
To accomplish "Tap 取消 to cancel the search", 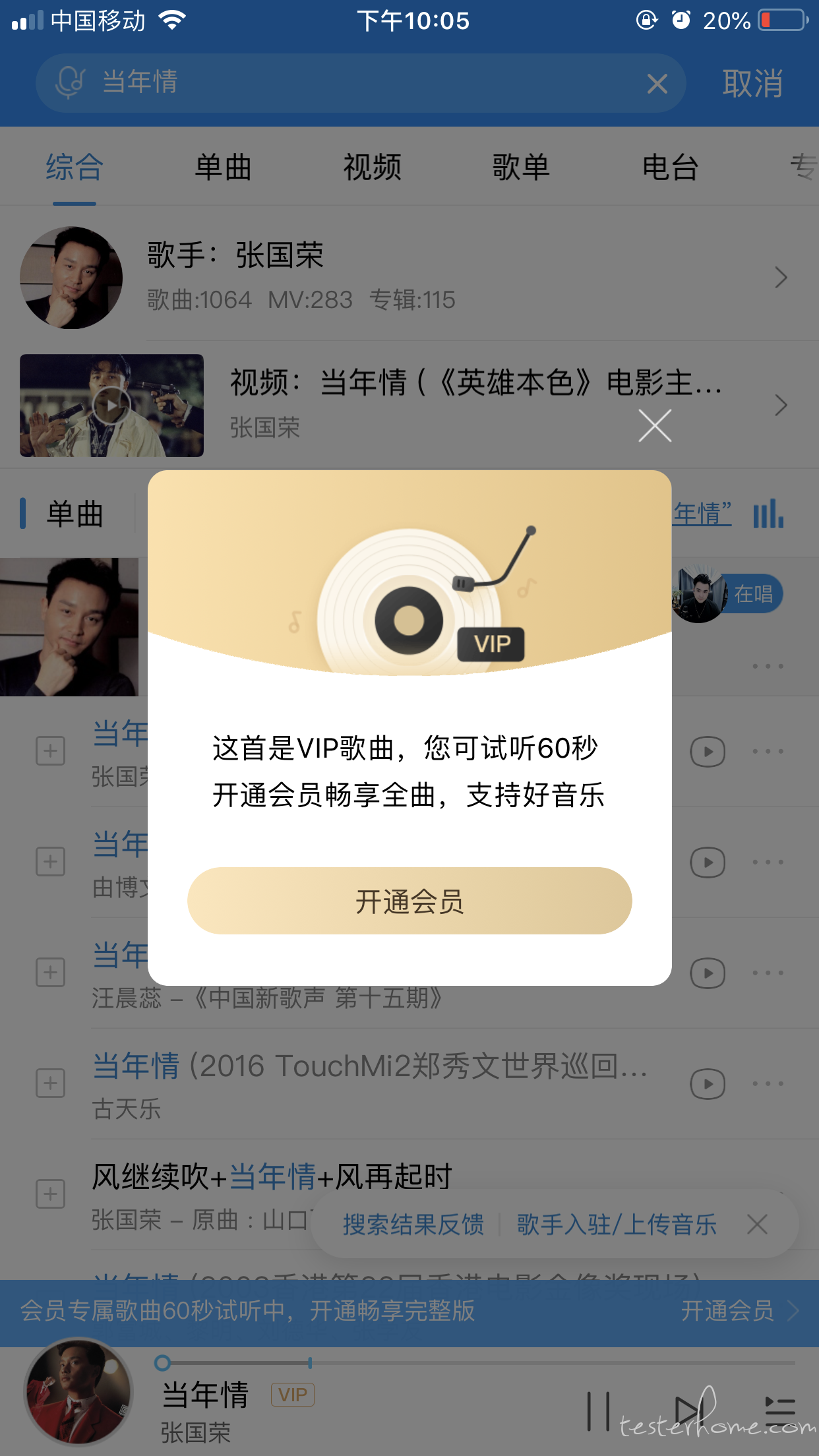I will [752, 84].
